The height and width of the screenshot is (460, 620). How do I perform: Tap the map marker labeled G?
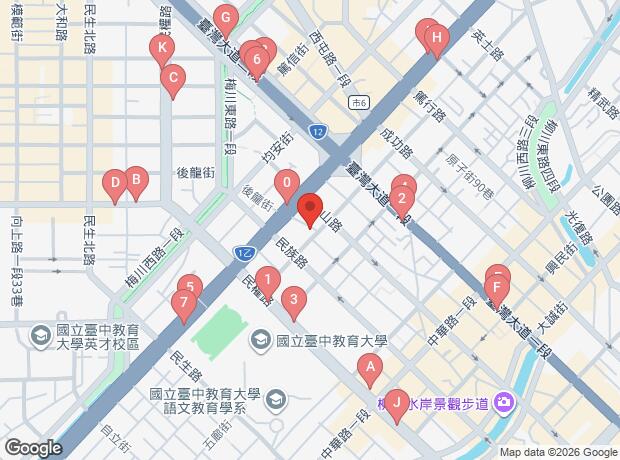[x=226, y=22]
